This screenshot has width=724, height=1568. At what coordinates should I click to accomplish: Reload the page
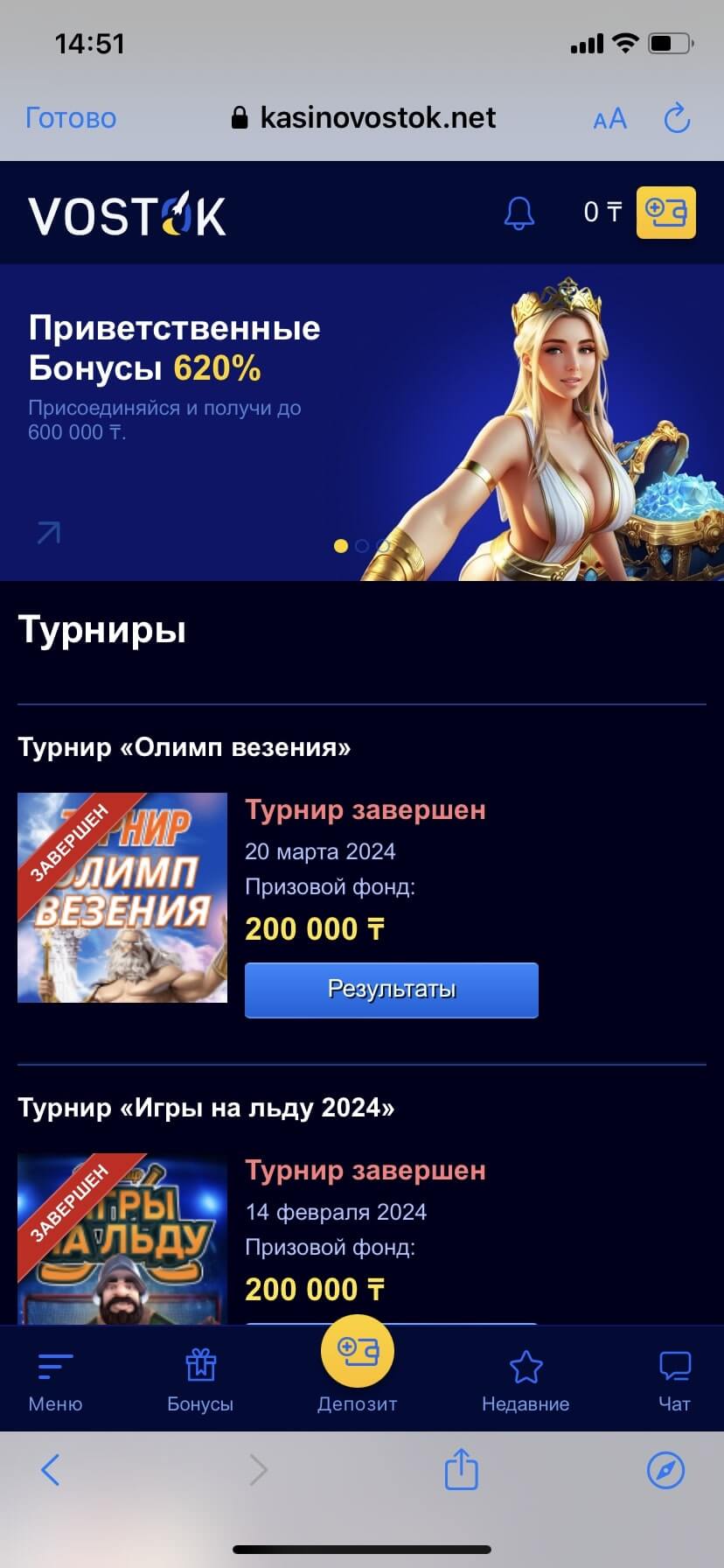[x=677, y=119]
